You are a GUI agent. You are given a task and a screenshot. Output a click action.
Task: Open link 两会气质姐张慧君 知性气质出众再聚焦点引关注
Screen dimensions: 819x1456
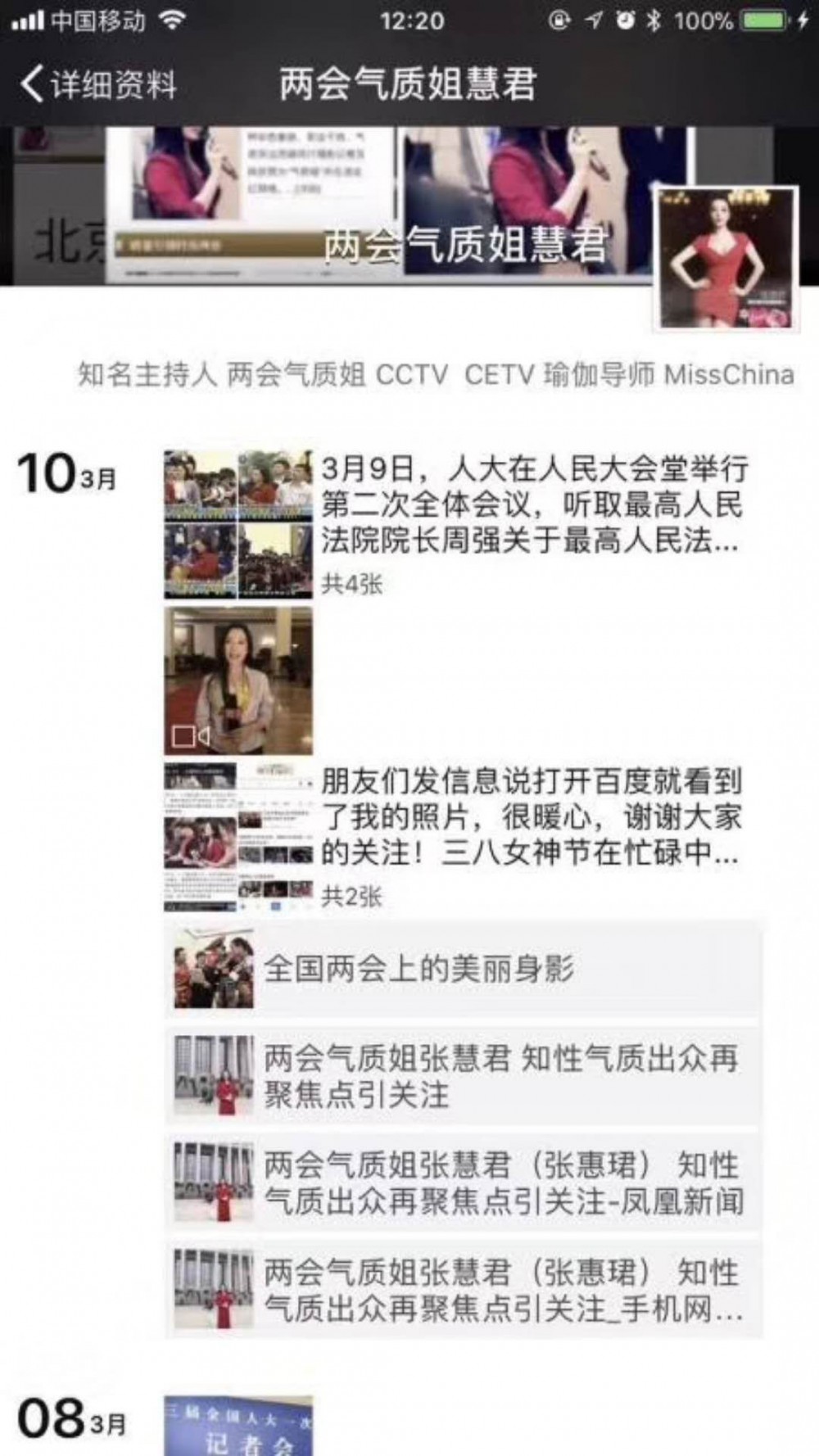point(464,1076)
